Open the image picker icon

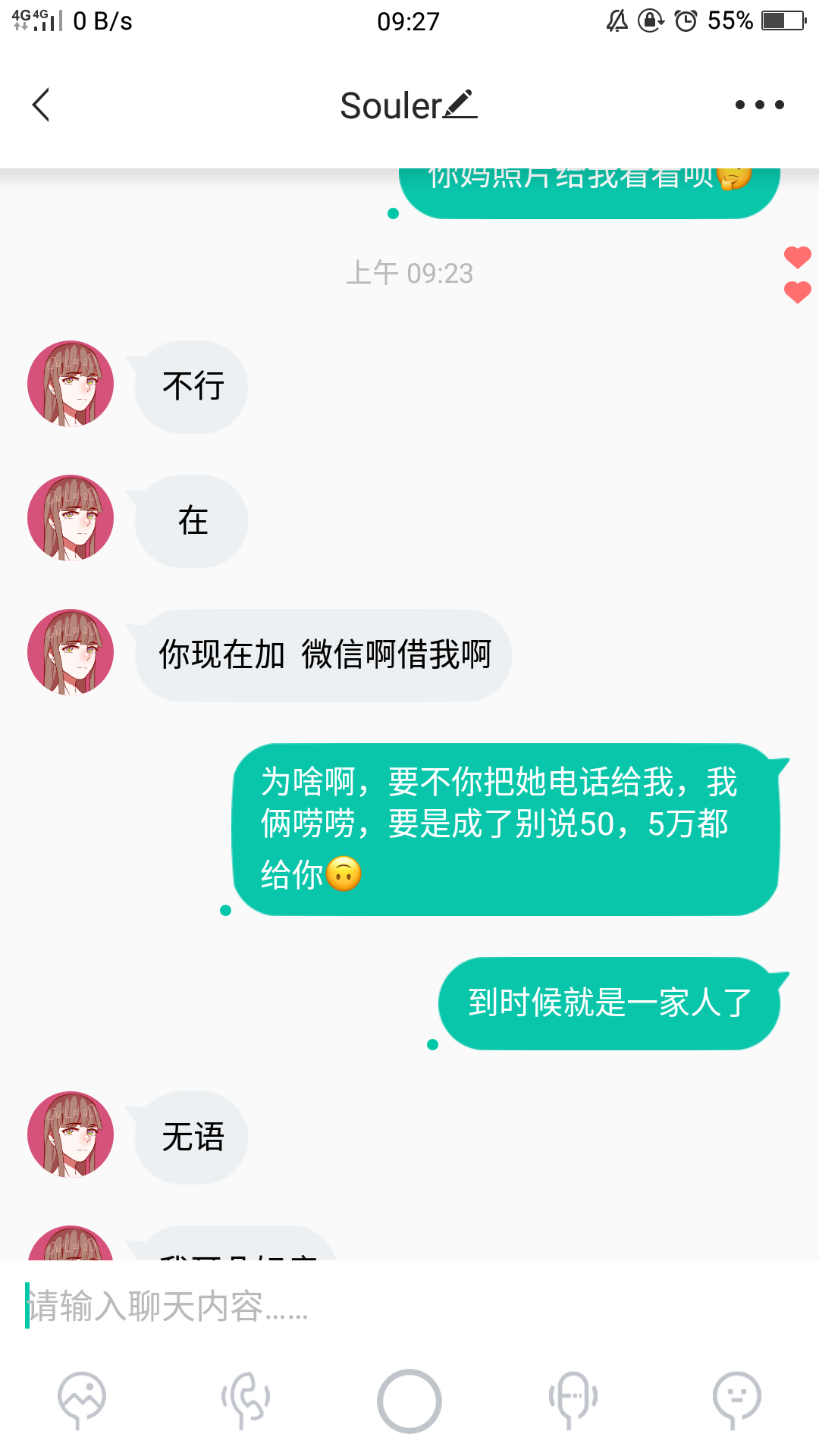point(82,1400)
